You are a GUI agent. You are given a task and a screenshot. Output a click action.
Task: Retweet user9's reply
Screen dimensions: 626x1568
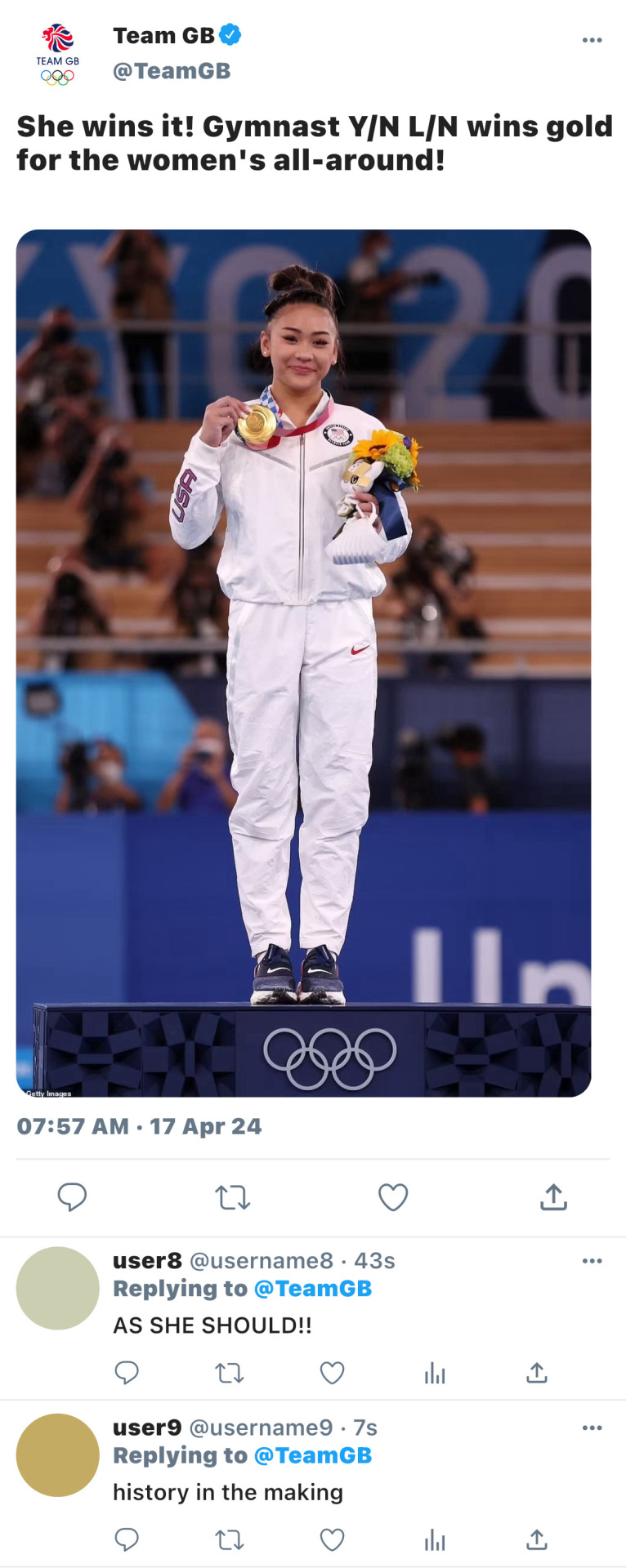(230, 1540)
